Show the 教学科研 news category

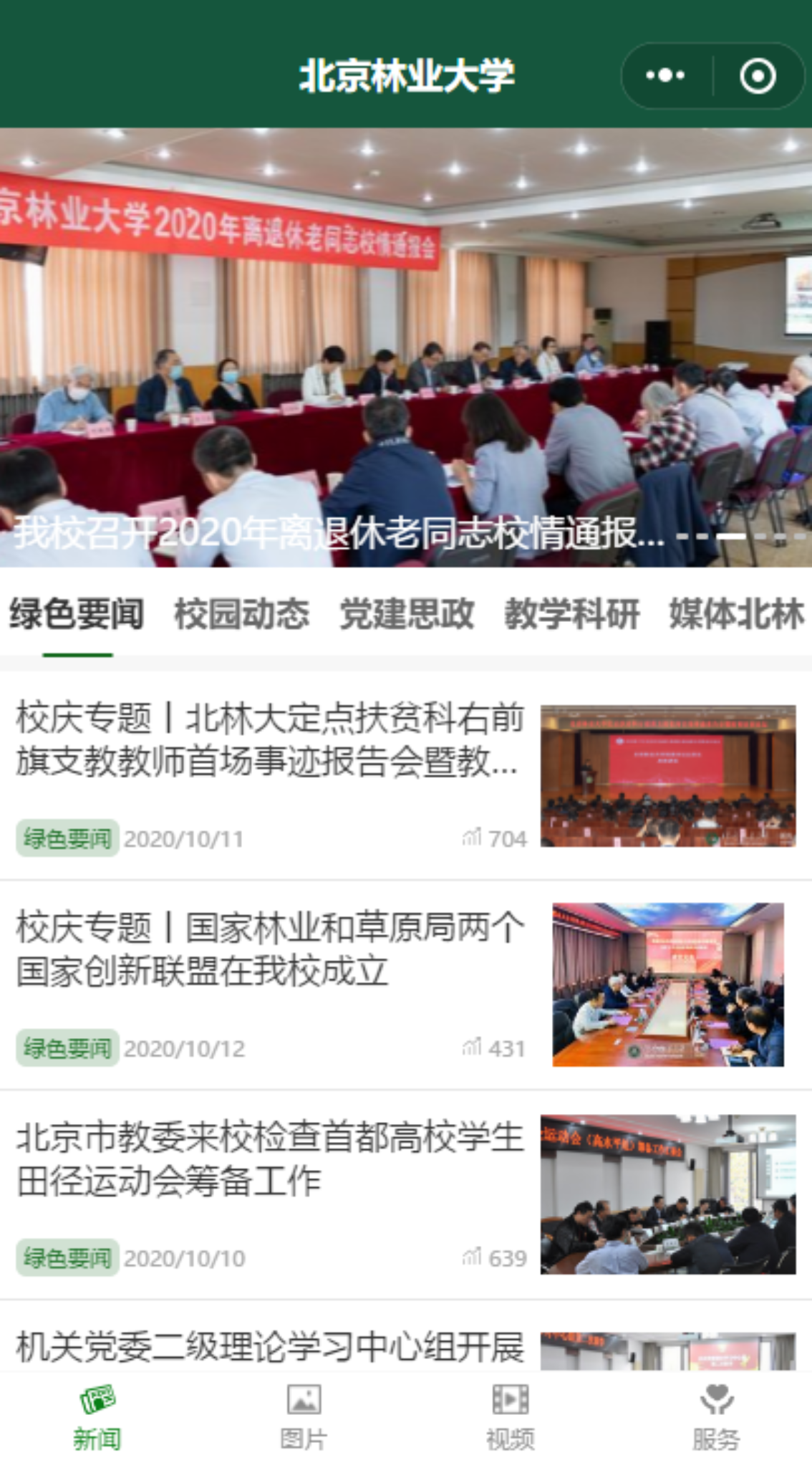pos(572,615)
